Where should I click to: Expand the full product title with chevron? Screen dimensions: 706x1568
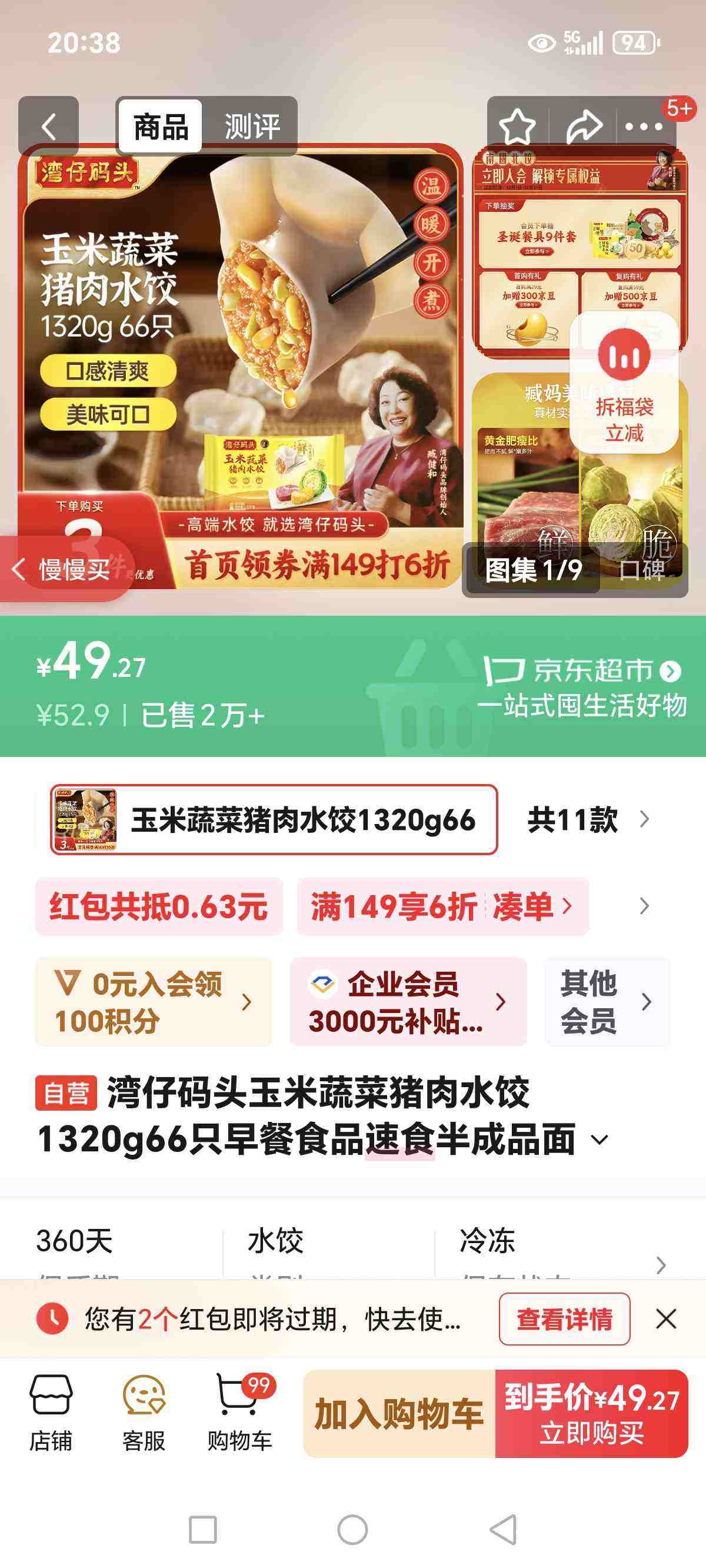point(601,1140)
